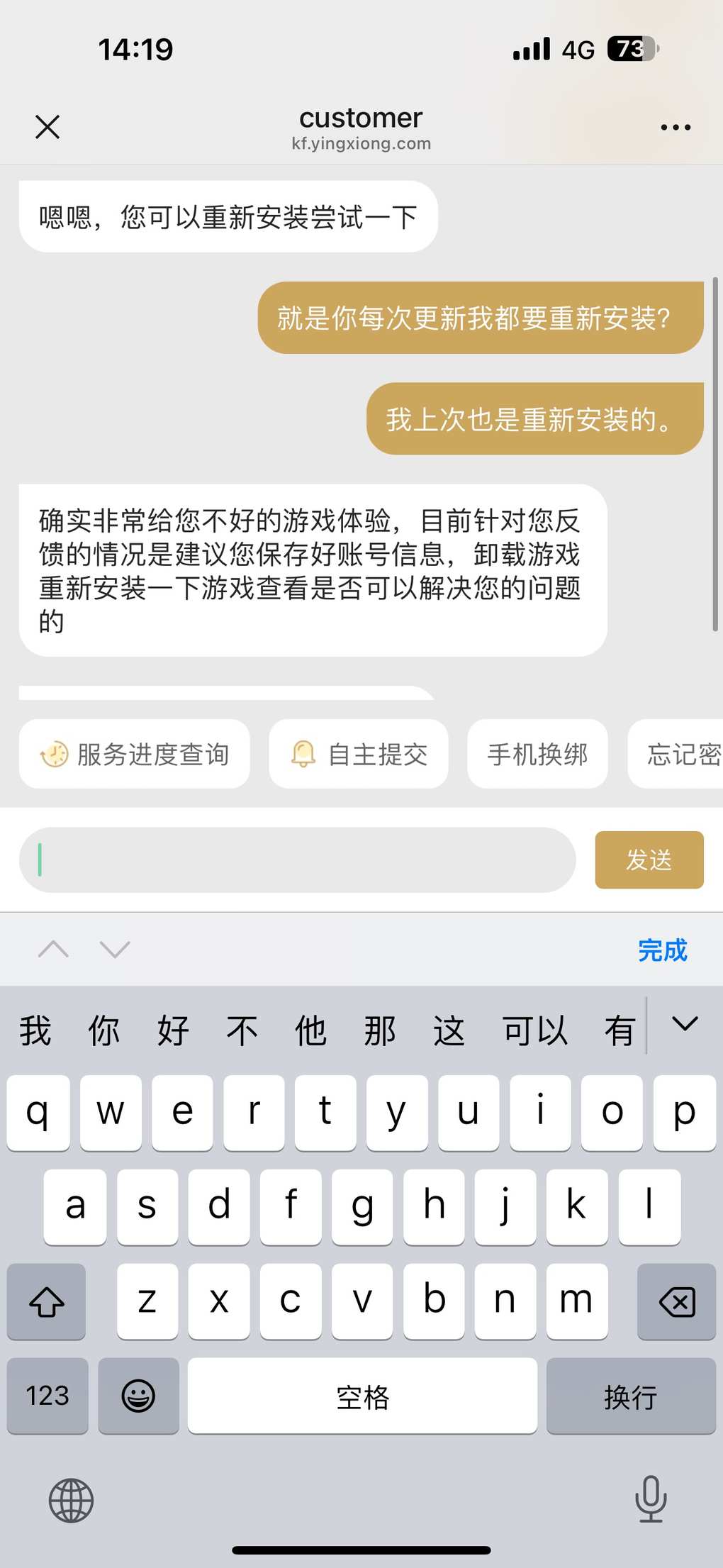723x1568 pixels.
Task: Insert suggested word 可以
Action: click(535, 1030)
